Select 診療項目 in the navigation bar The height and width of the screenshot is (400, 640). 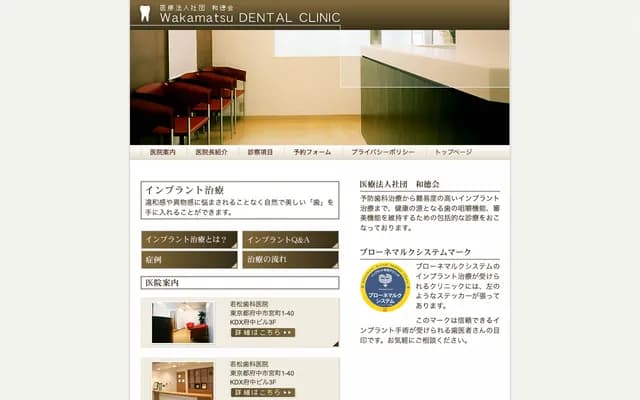pos(260,152)
